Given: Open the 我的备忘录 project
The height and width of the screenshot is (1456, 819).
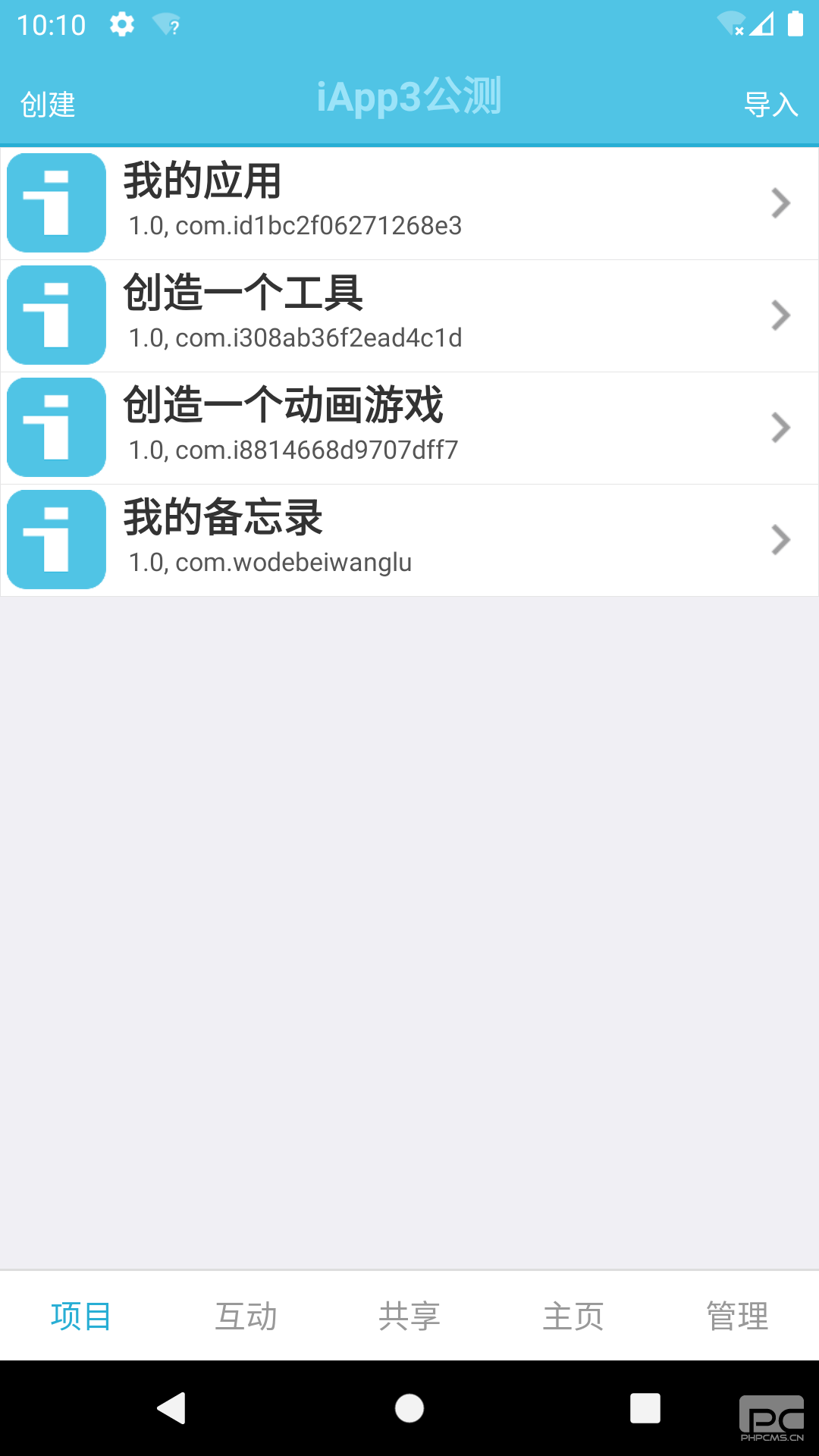Looking at the screenshot, I should pos(409,540).
